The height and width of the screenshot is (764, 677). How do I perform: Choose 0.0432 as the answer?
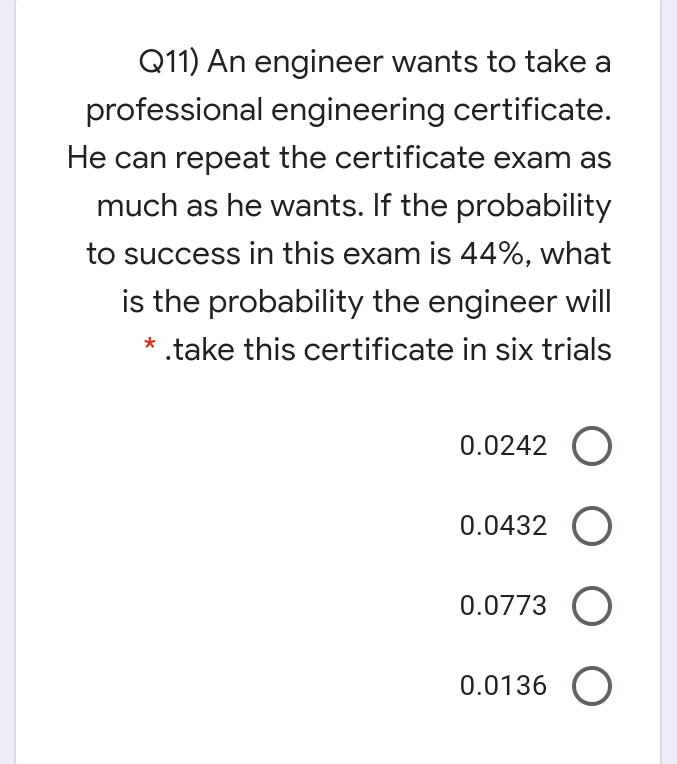[x=592, y=525]
